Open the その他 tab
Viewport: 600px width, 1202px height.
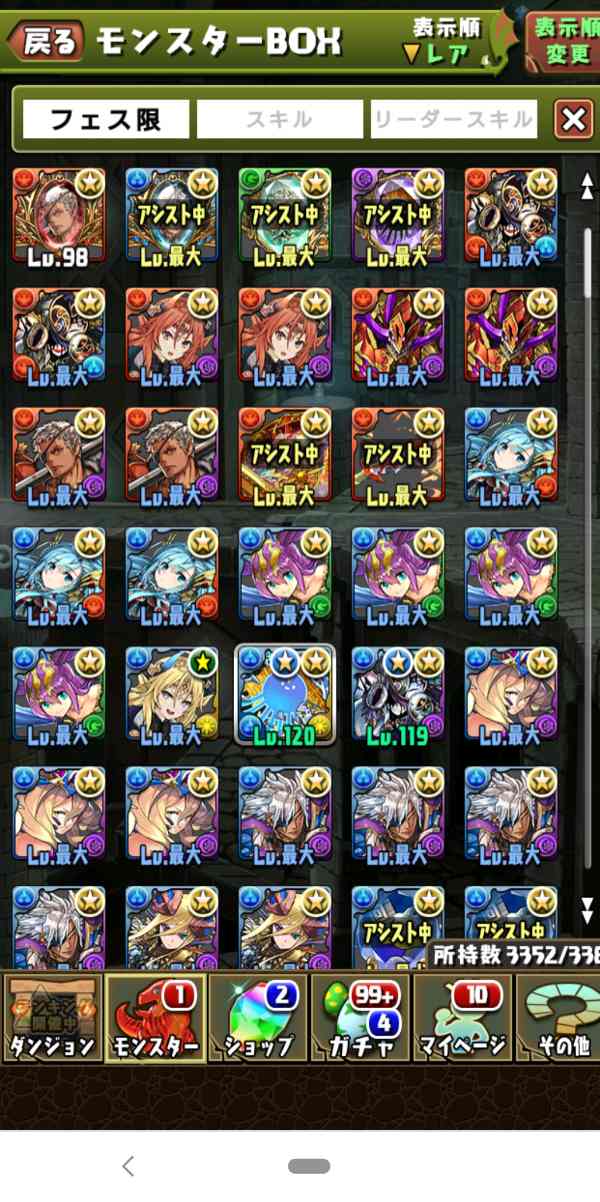point(560,1019)
